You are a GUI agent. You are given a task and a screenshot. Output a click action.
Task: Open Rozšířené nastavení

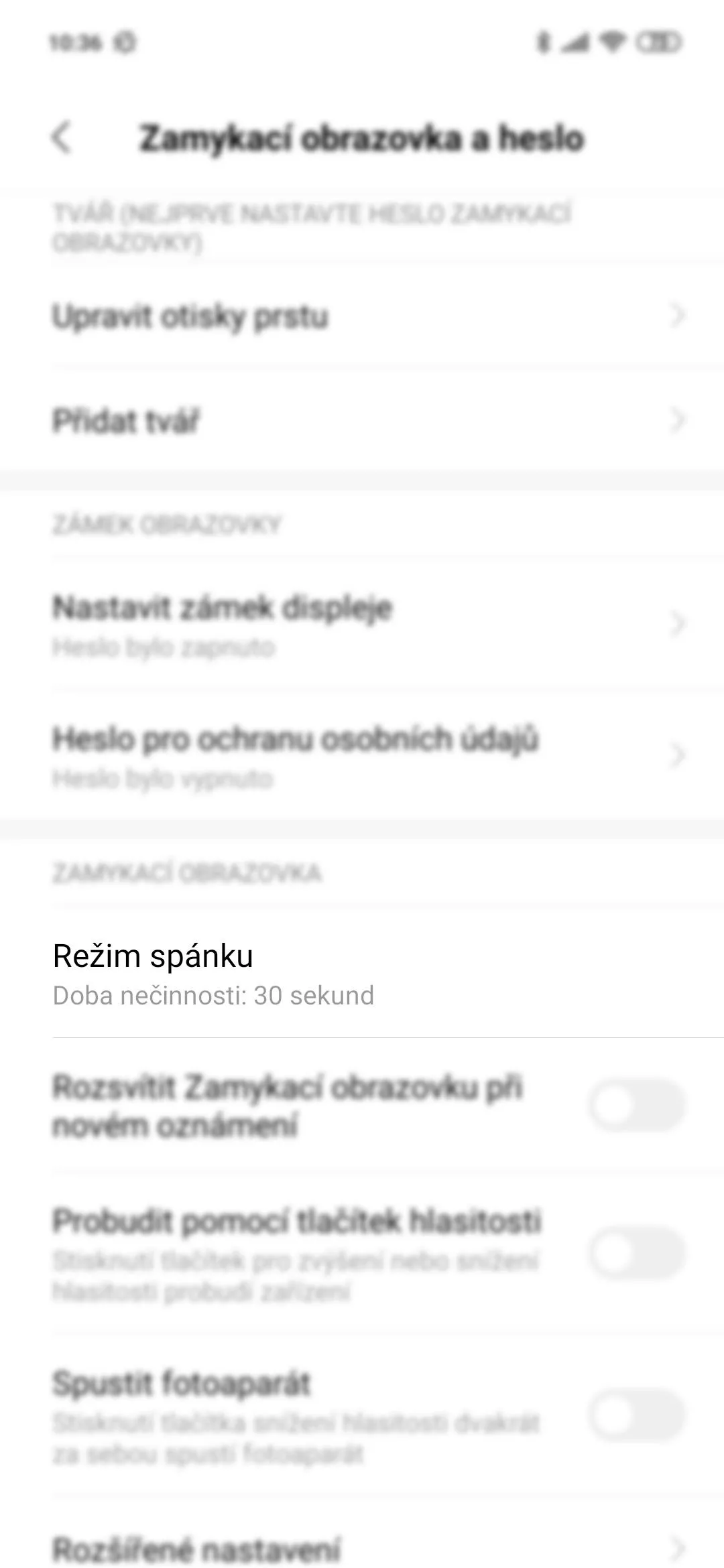click(362, 1549)
